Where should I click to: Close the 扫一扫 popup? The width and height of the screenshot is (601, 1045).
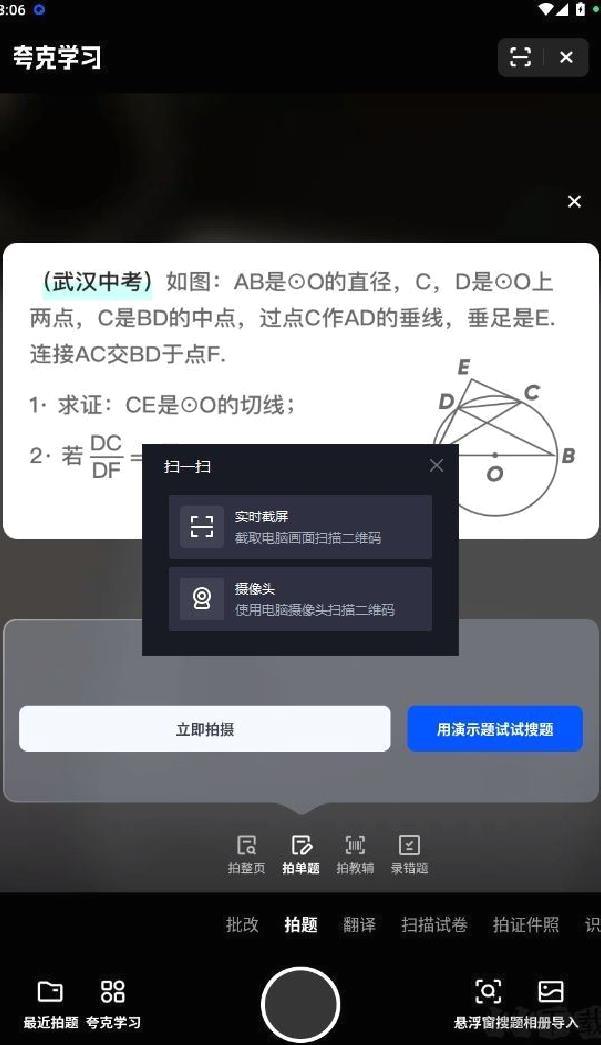(x=436, y=465)
